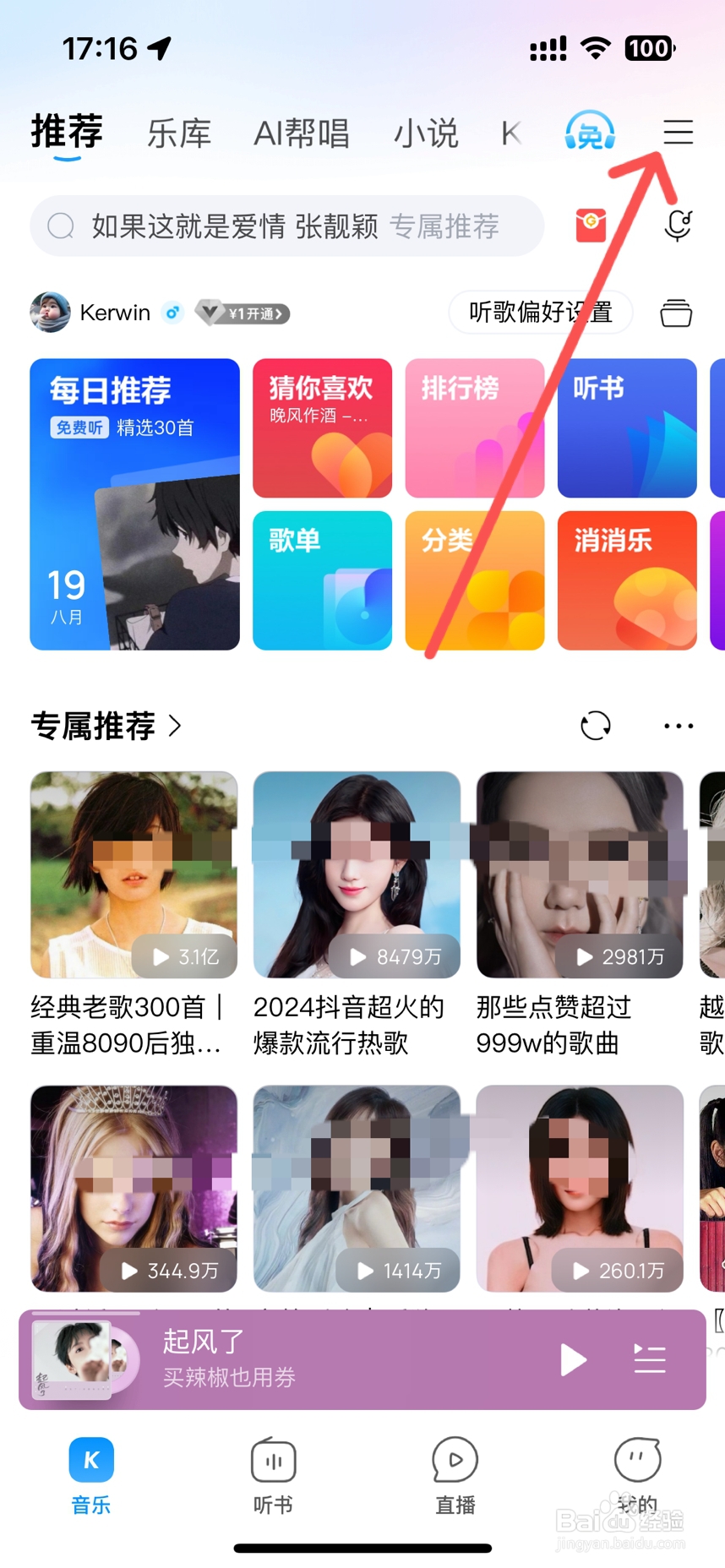Tap the 听歌偏好设置 button
Viewport: 725px width, 1568px height.
(540, 313)
